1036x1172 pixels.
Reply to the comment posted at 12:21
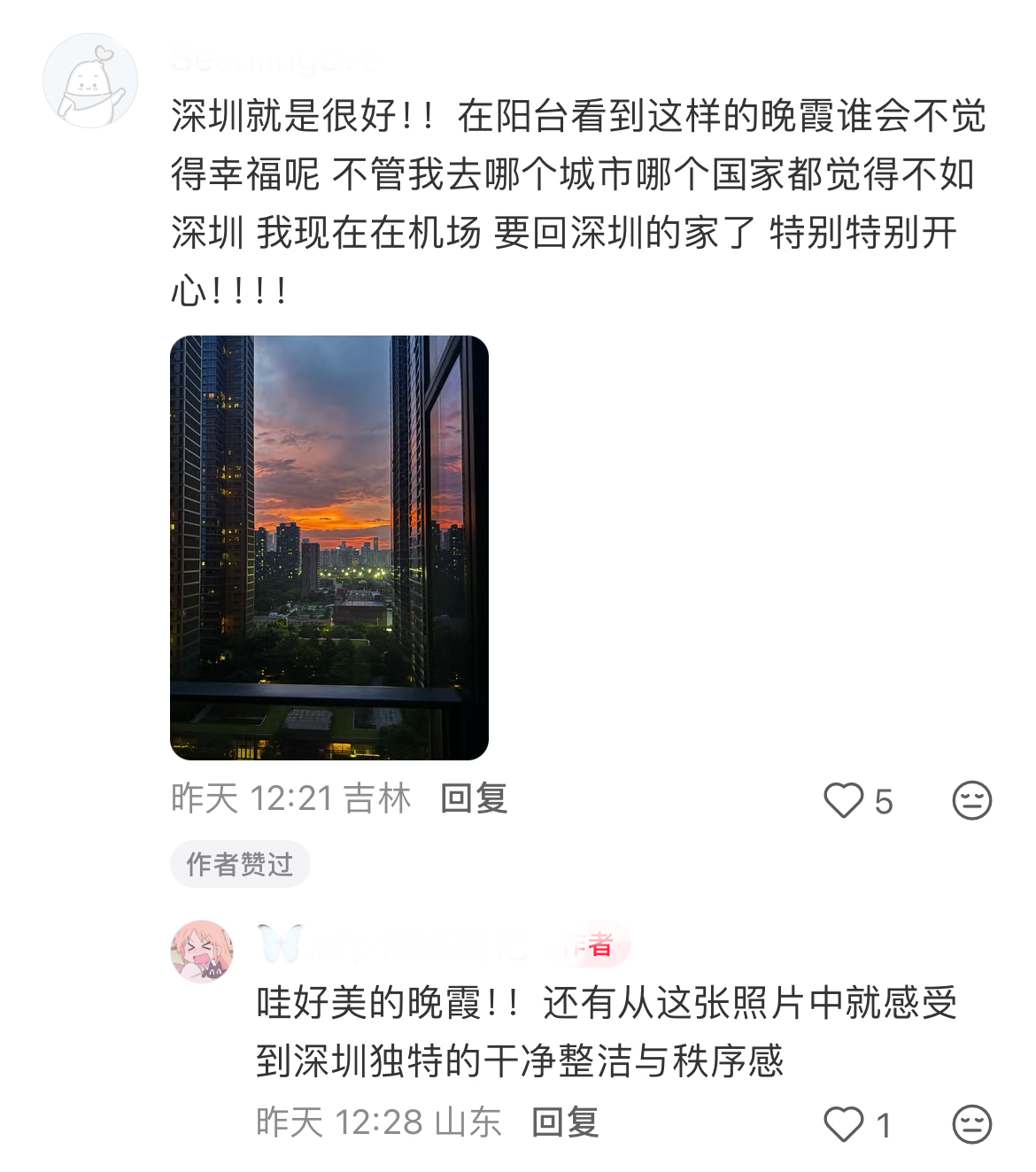tap(474, 798)
